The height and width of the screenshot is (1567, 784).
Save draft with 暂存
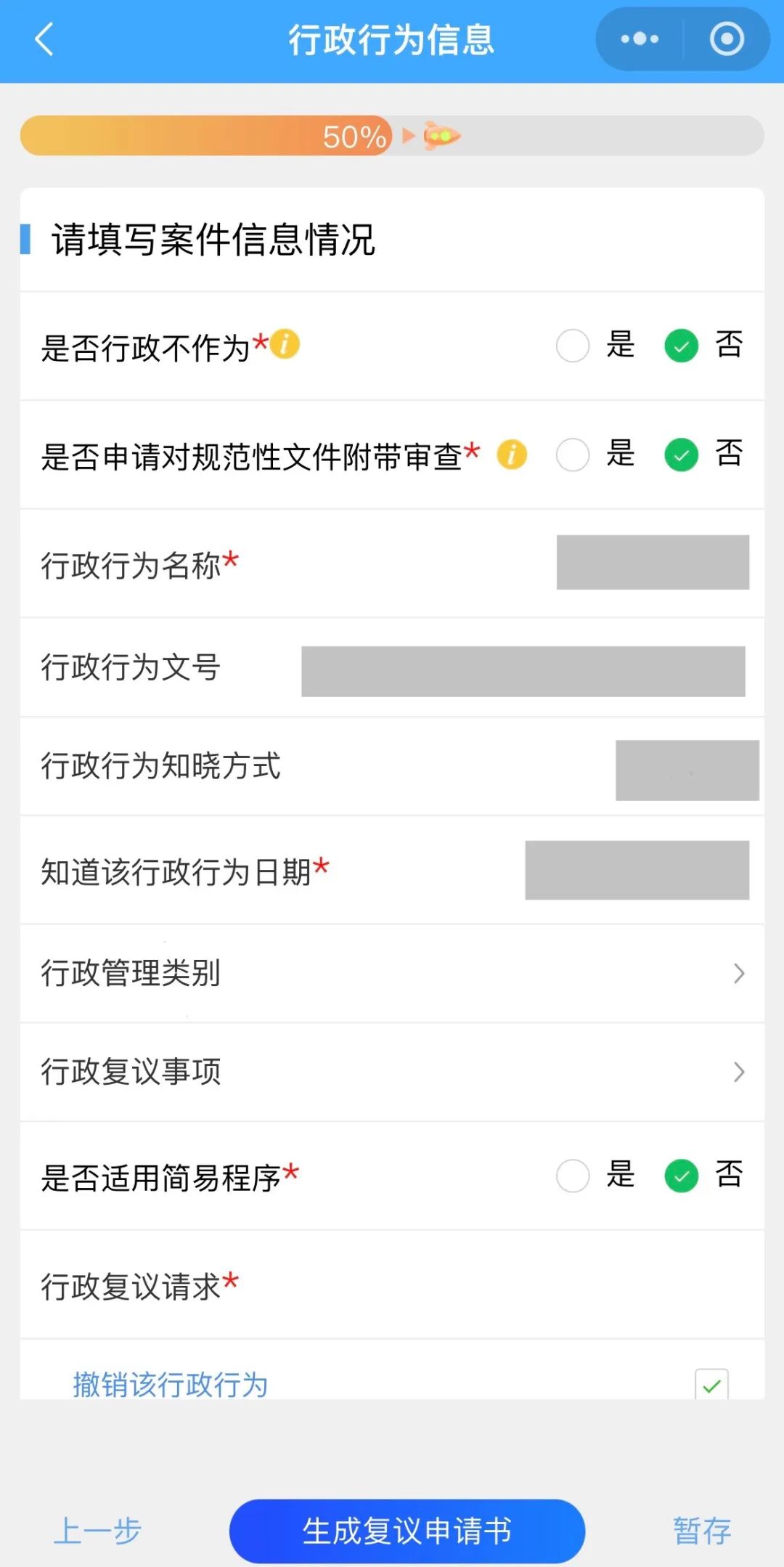(x=701, y=1531)
